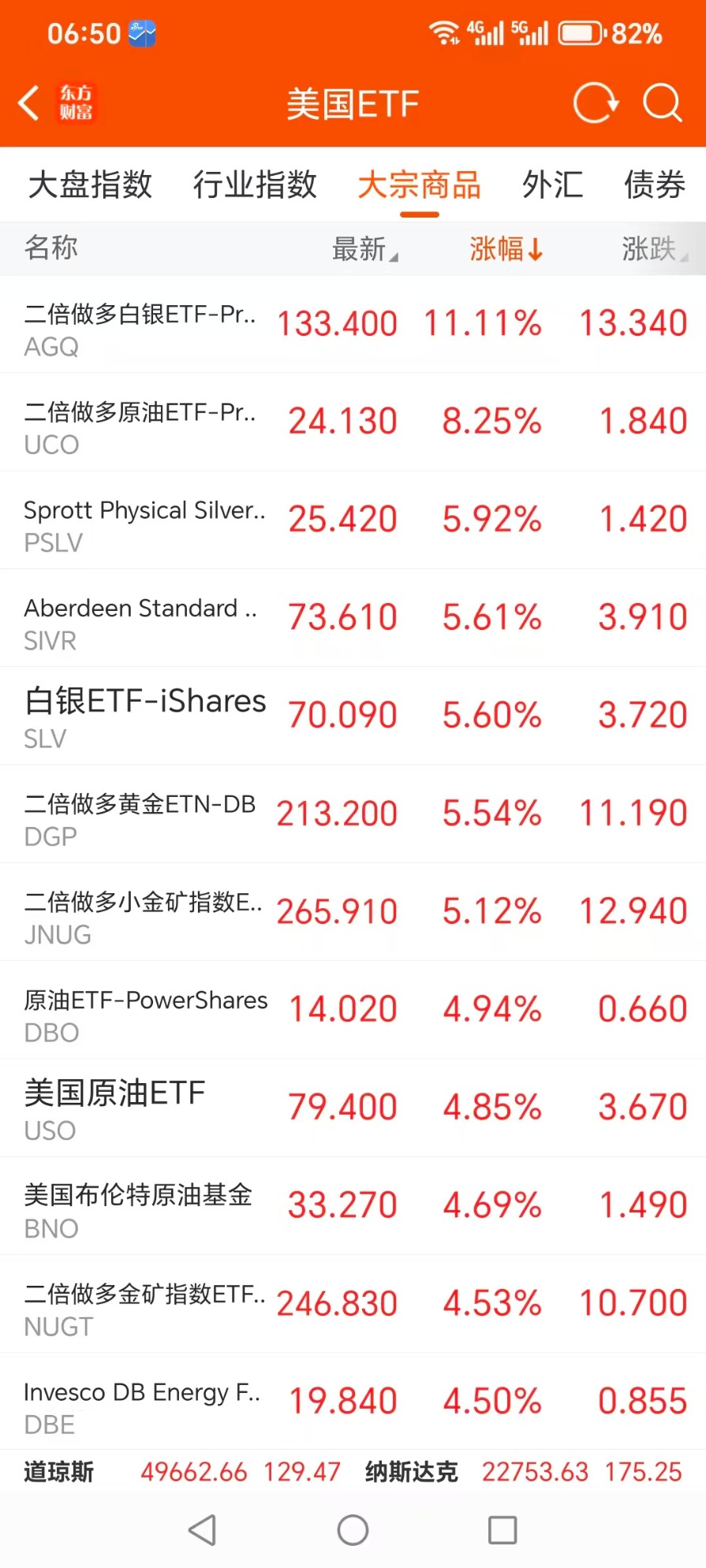This screenshot has width=706, height=1568.
Task: View the DGP gold ETN row
Action: [x=353, y=814]
